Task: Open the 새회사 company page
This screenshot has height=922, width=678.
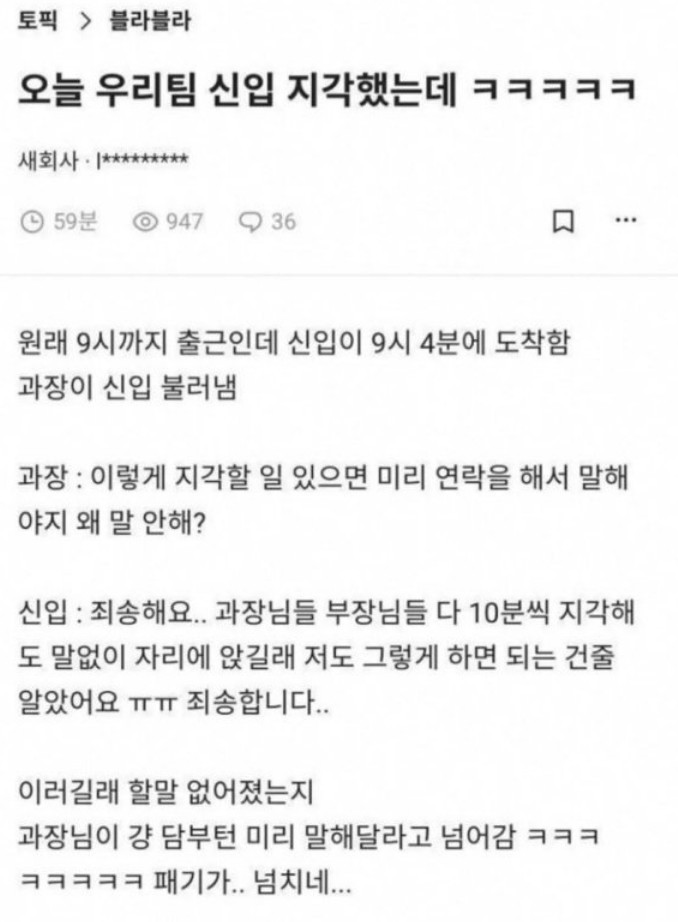Action: (x=48, y=160)
